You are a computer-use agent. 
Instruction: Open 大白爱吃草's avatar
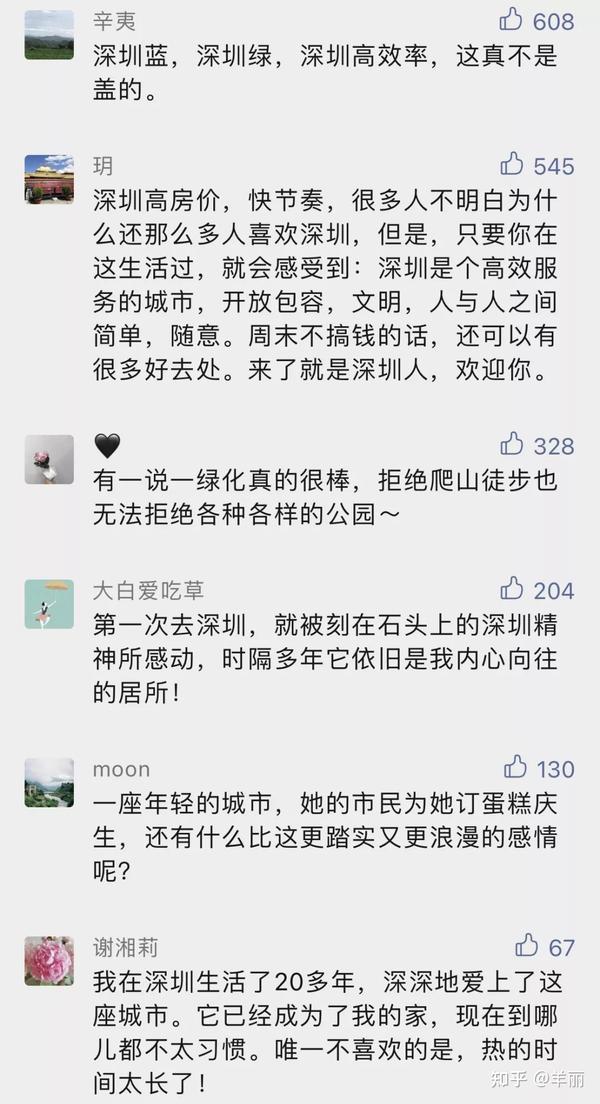point(49,603)
